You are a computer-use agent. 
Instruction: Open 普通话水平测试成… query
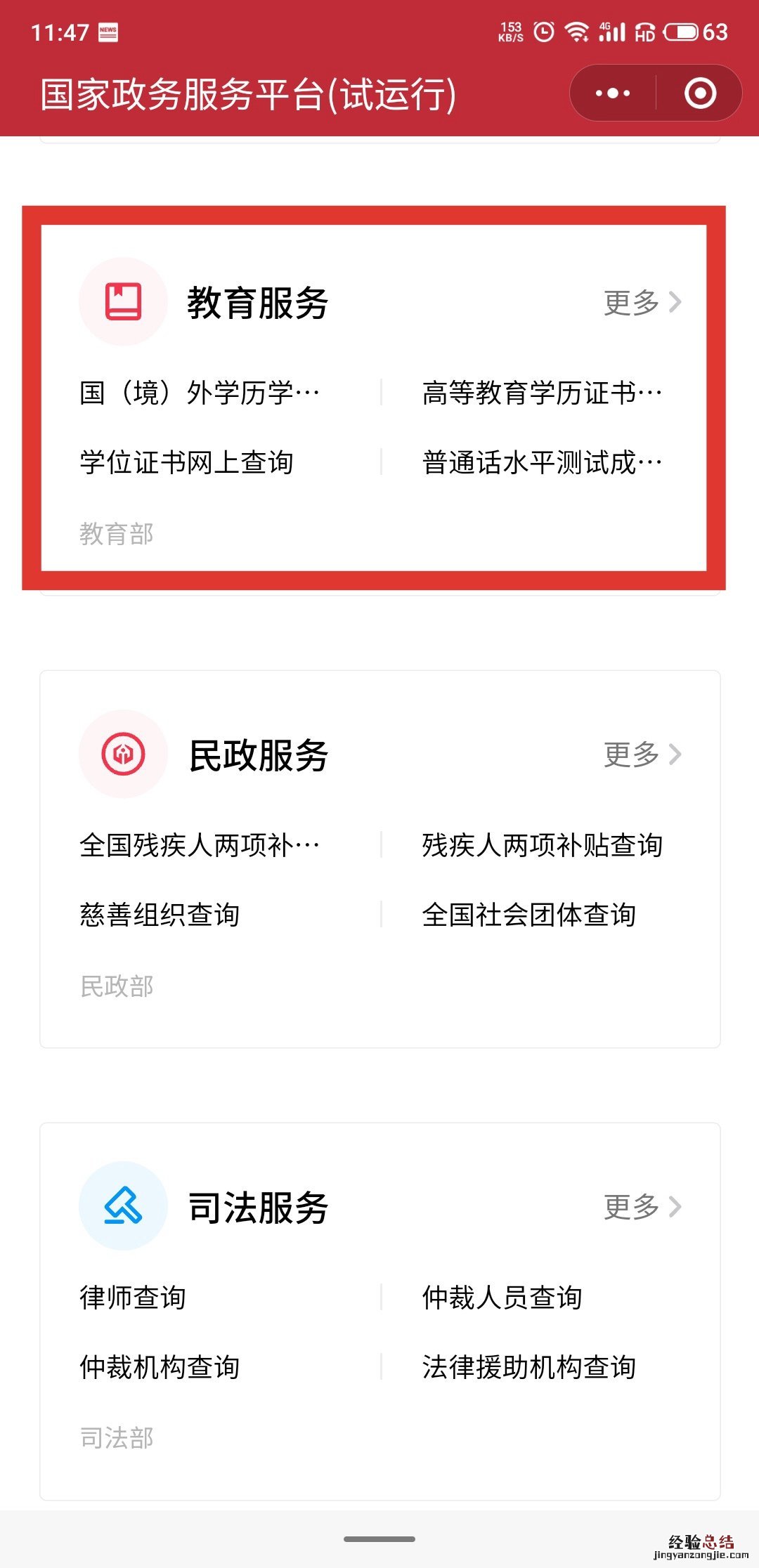[x=542, y=462]
